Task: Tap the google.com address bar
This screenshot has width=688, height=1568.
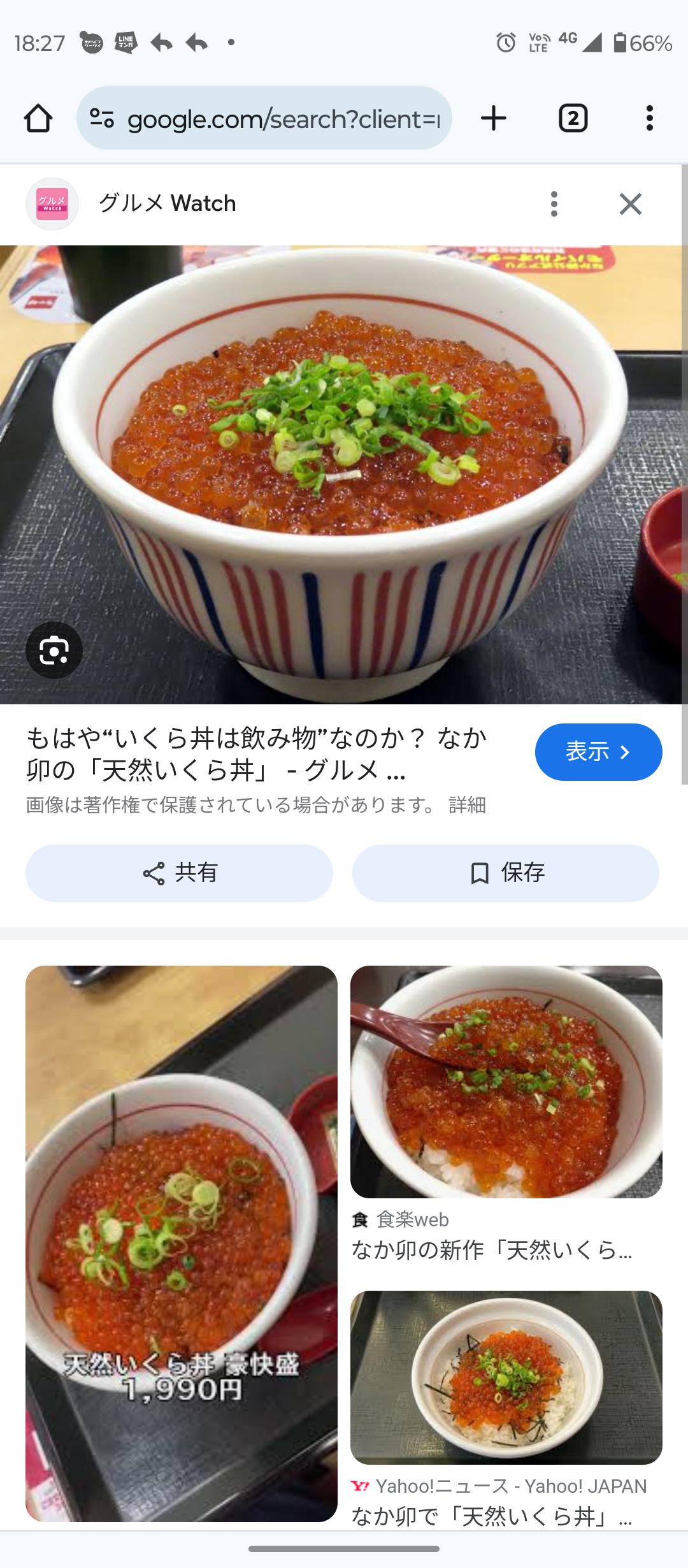Action: point(264,119)
